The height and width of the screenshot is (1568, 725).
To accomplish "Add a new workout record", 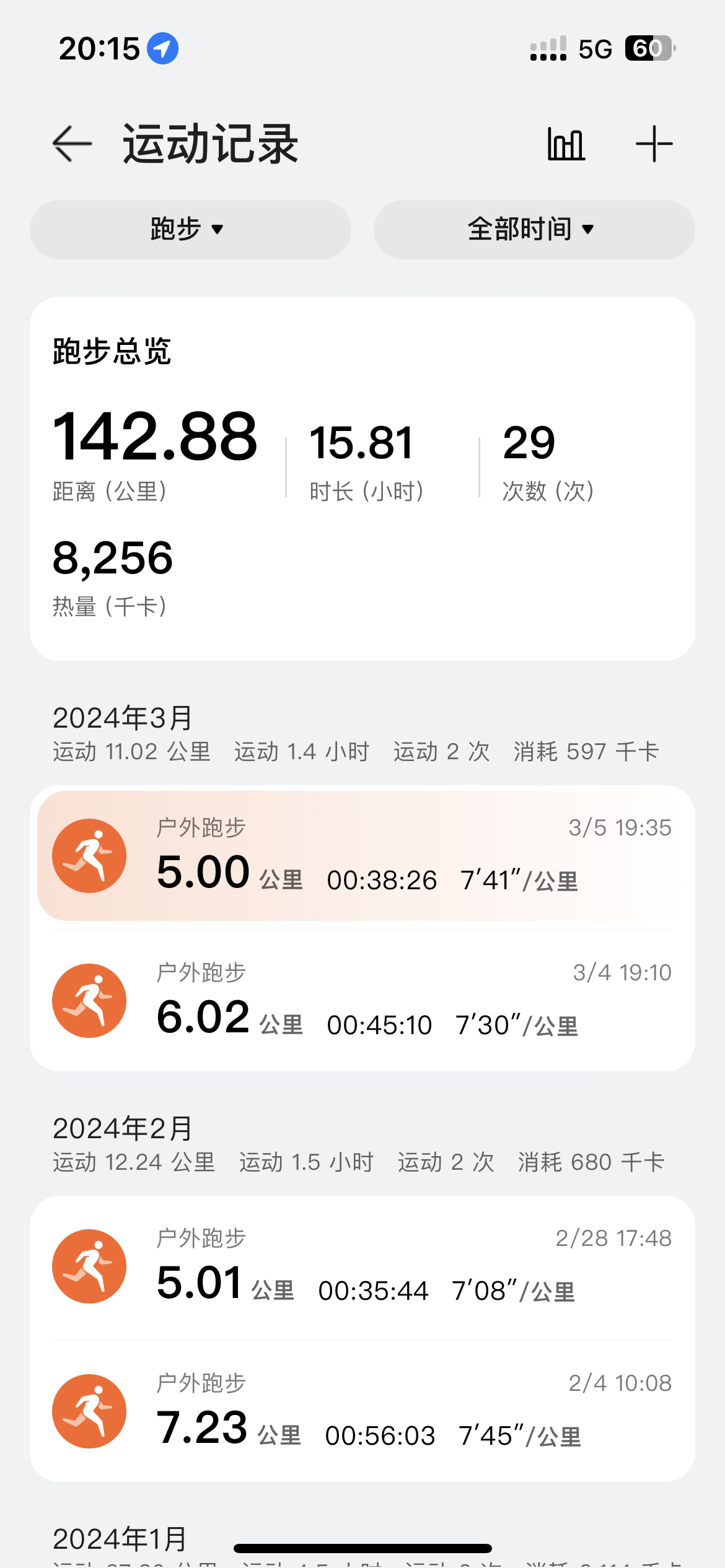I will [654, 144].
